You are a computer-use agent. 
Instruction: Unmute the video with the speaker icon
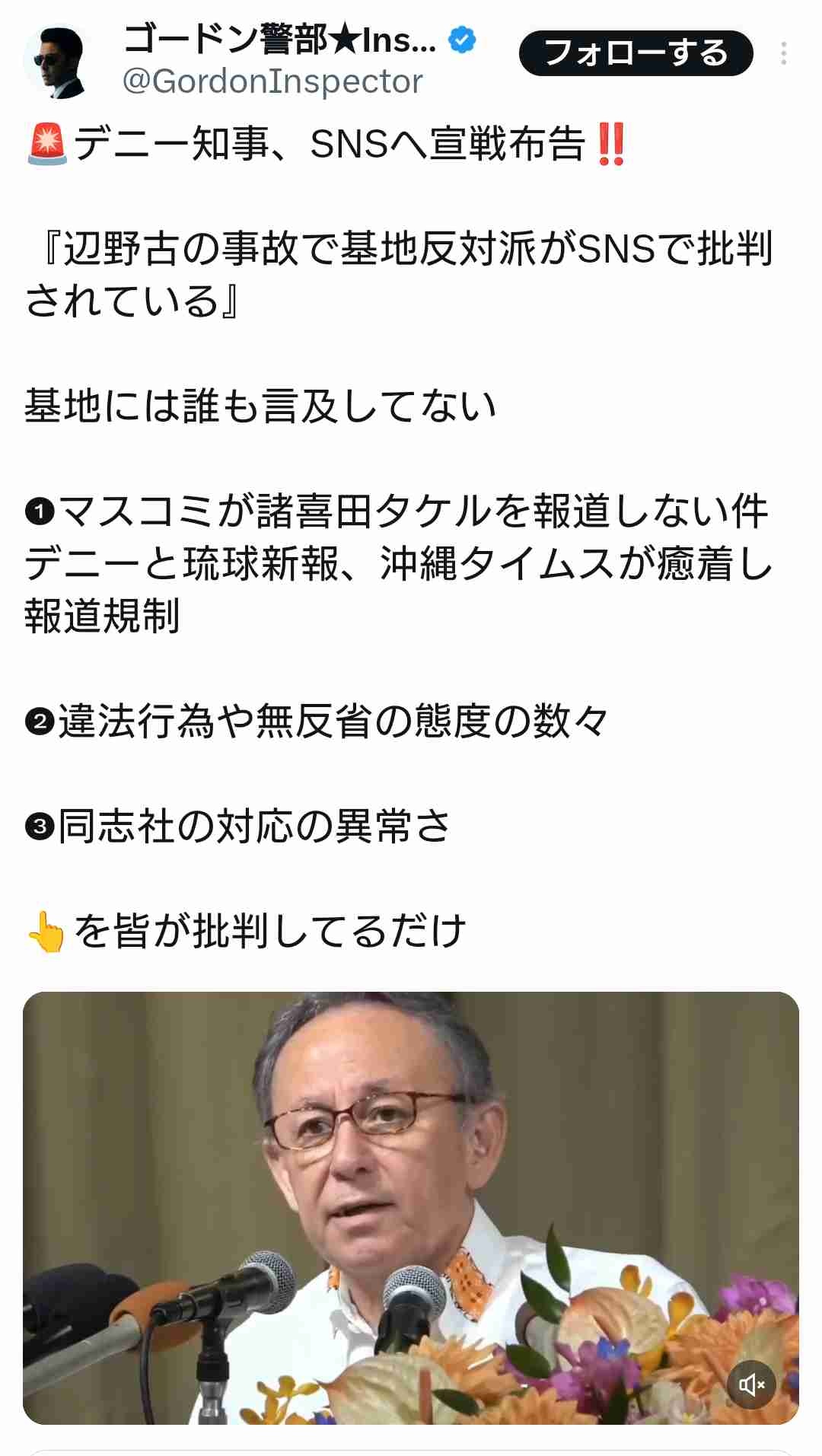tap(751, 1384)
